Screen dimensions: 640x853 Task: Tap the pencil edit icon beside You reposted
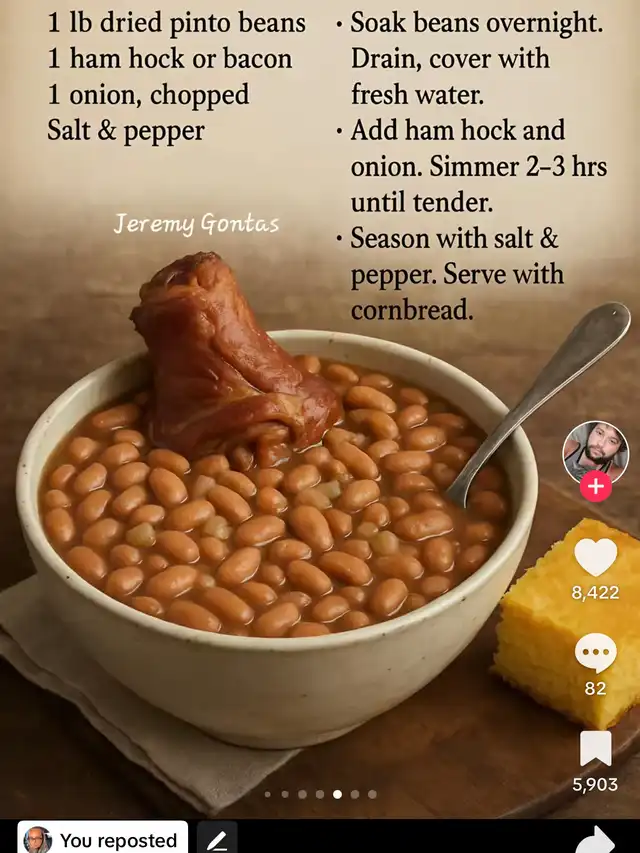coord(217,840)
